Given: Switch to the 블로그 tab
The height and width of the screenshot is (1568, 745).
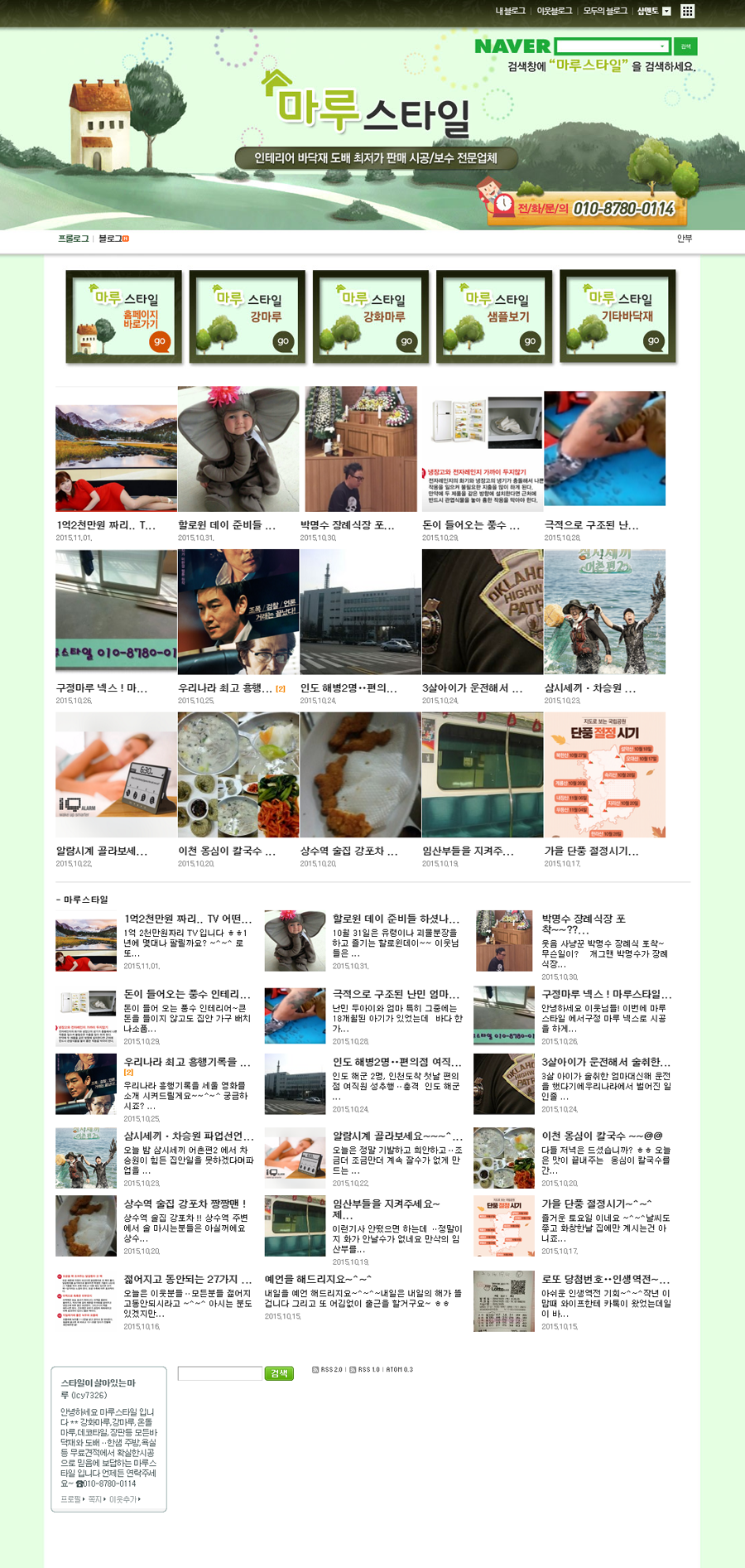Looking at the screenshot, I should coord(111,239).
